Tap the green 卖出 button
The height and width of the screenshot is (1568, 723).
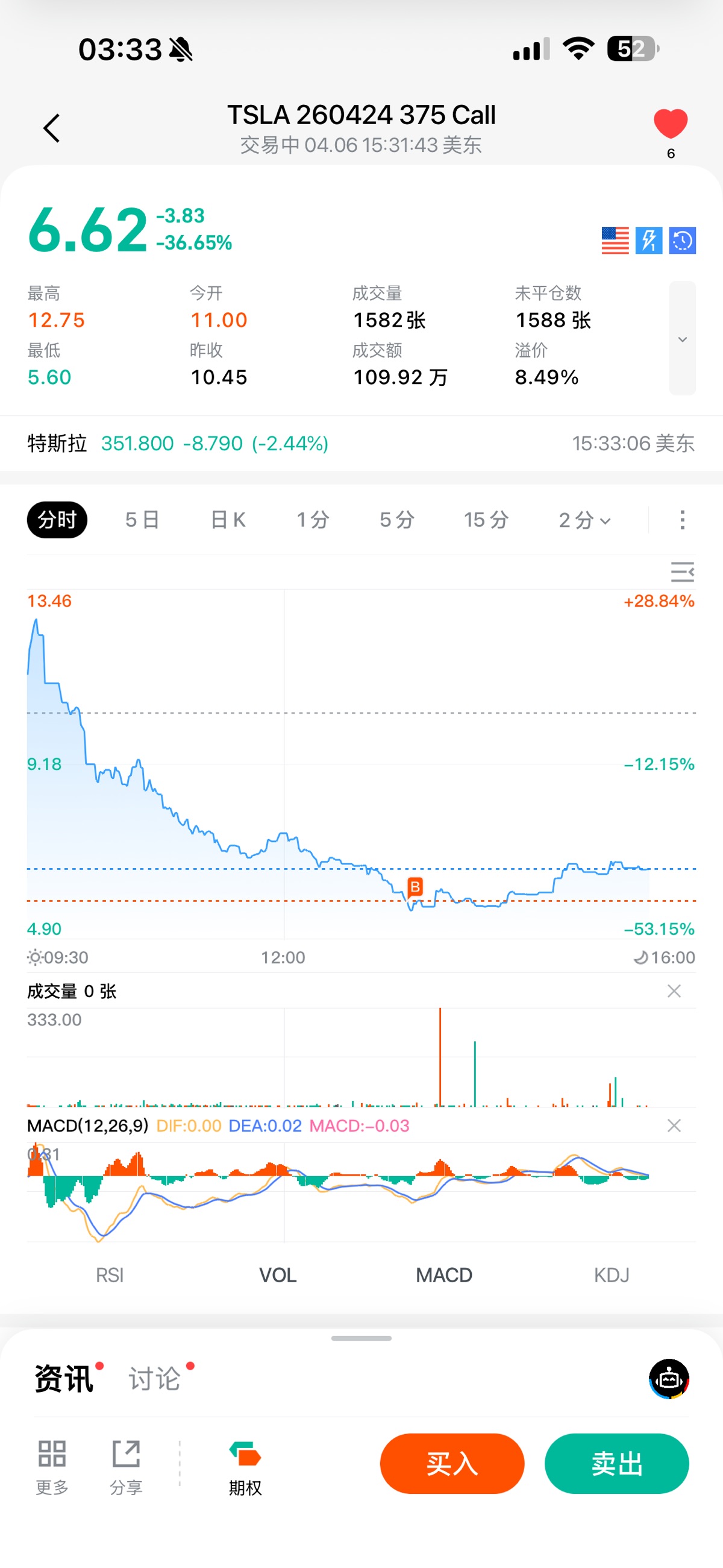616,1463
